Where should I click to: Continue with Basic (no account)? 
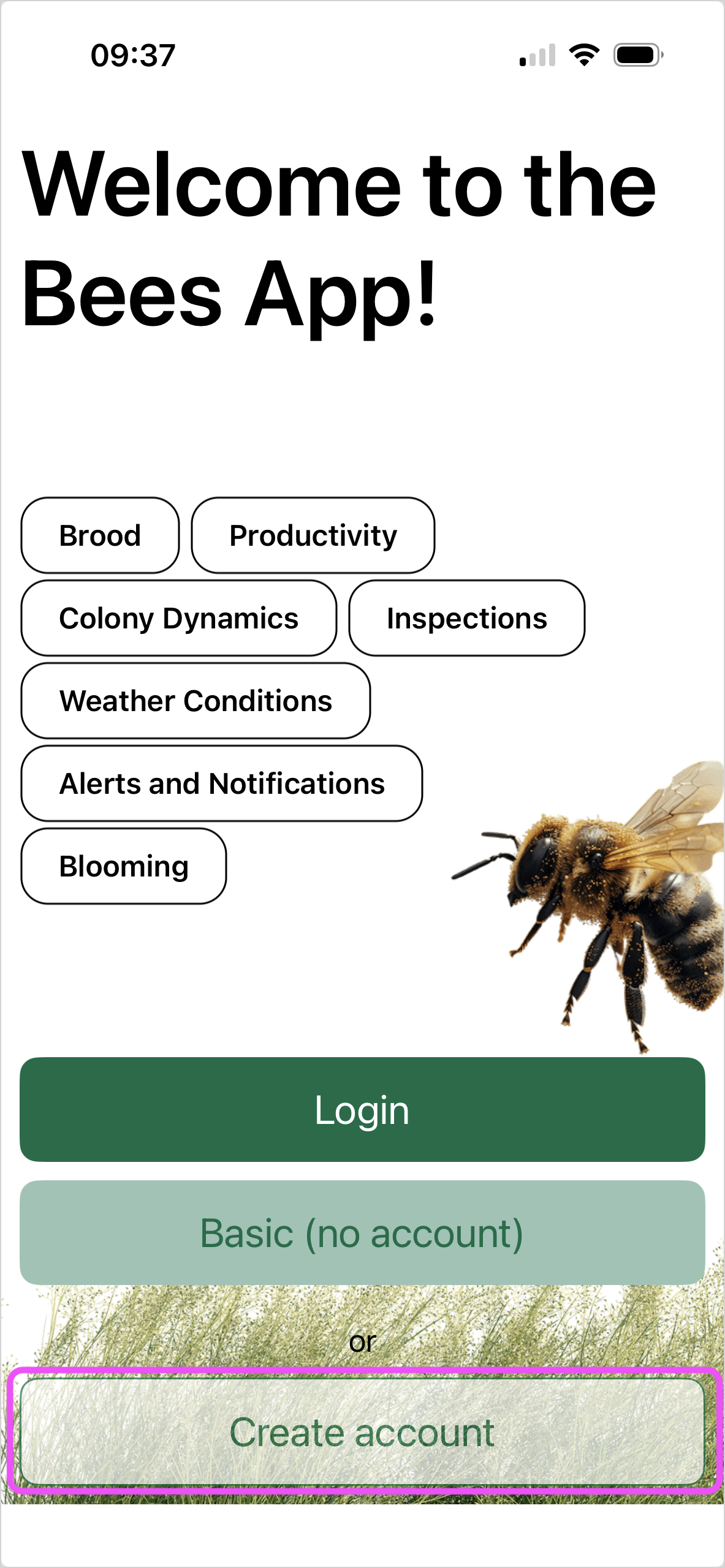362,1232
